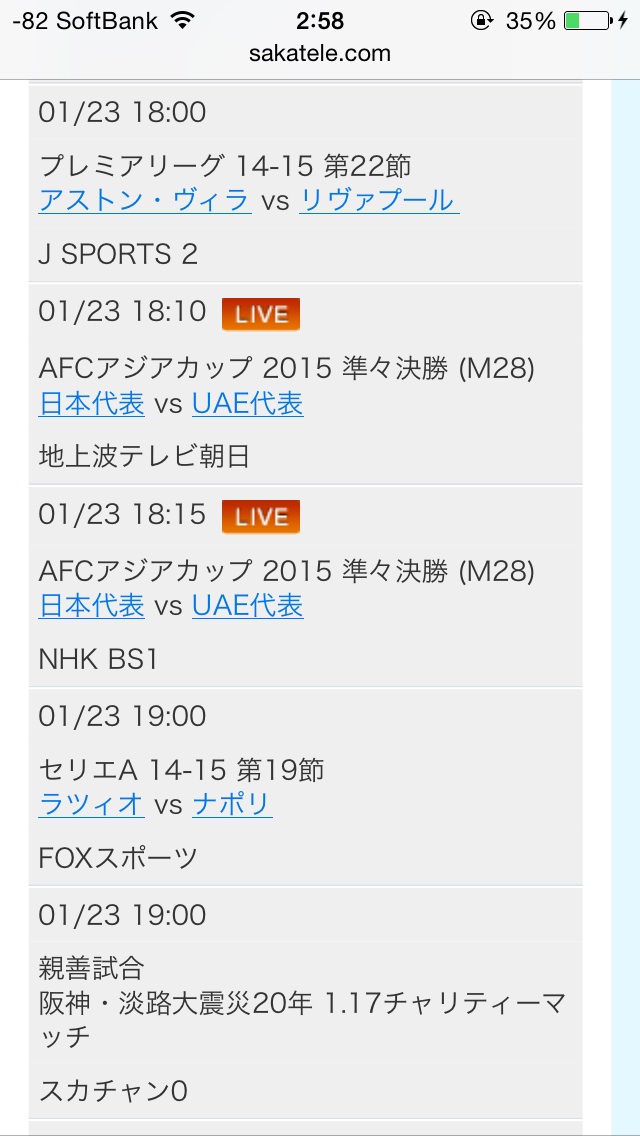Open UAE代表 link in the 18:10 listing
This screenshot has height=1136, width=640.
[x=247, y=404]
